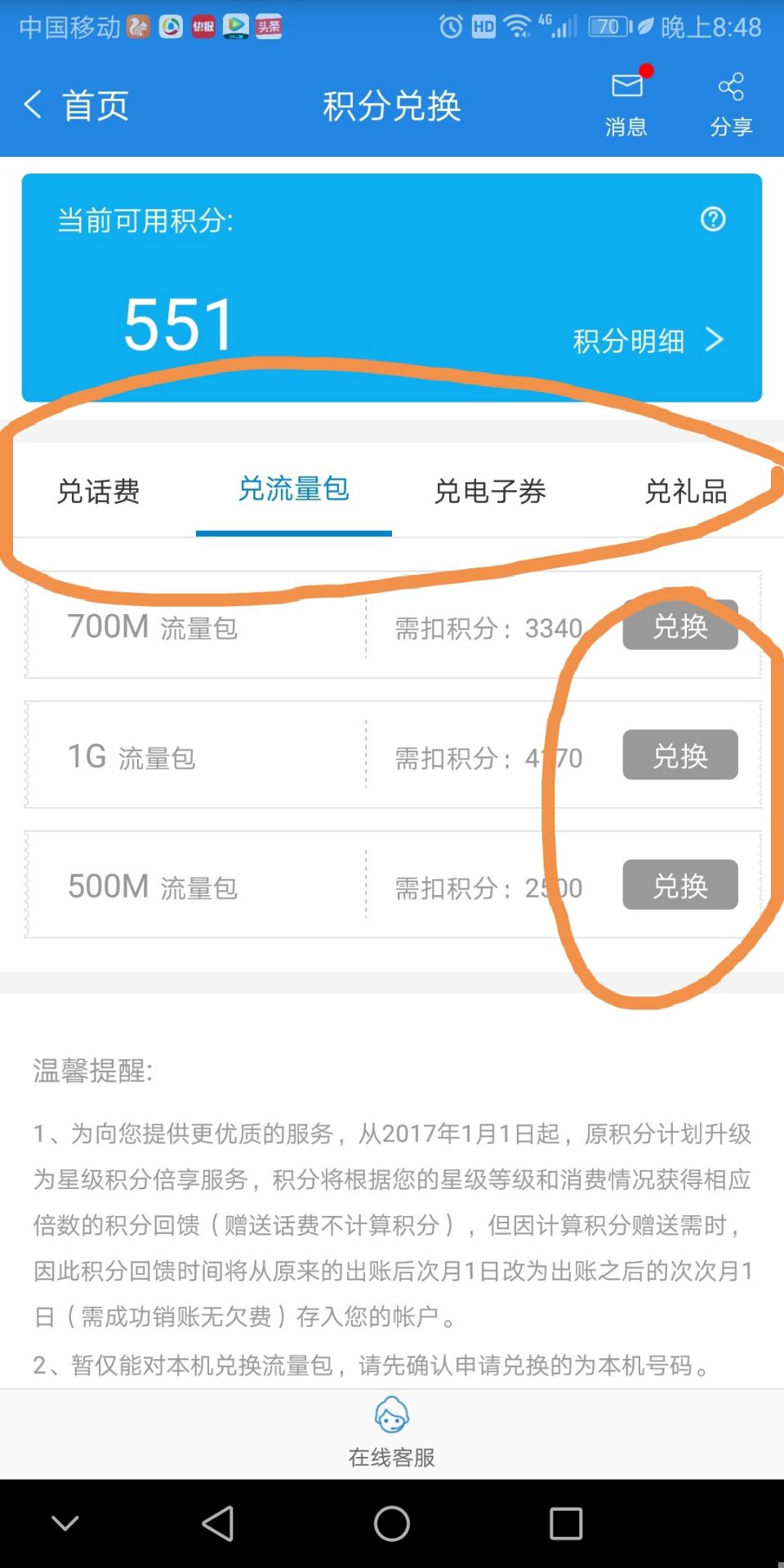Collapse the navigation bar chevron
The width and height of the screenshot is (784, 1568).
click(x=65, y=1522)
